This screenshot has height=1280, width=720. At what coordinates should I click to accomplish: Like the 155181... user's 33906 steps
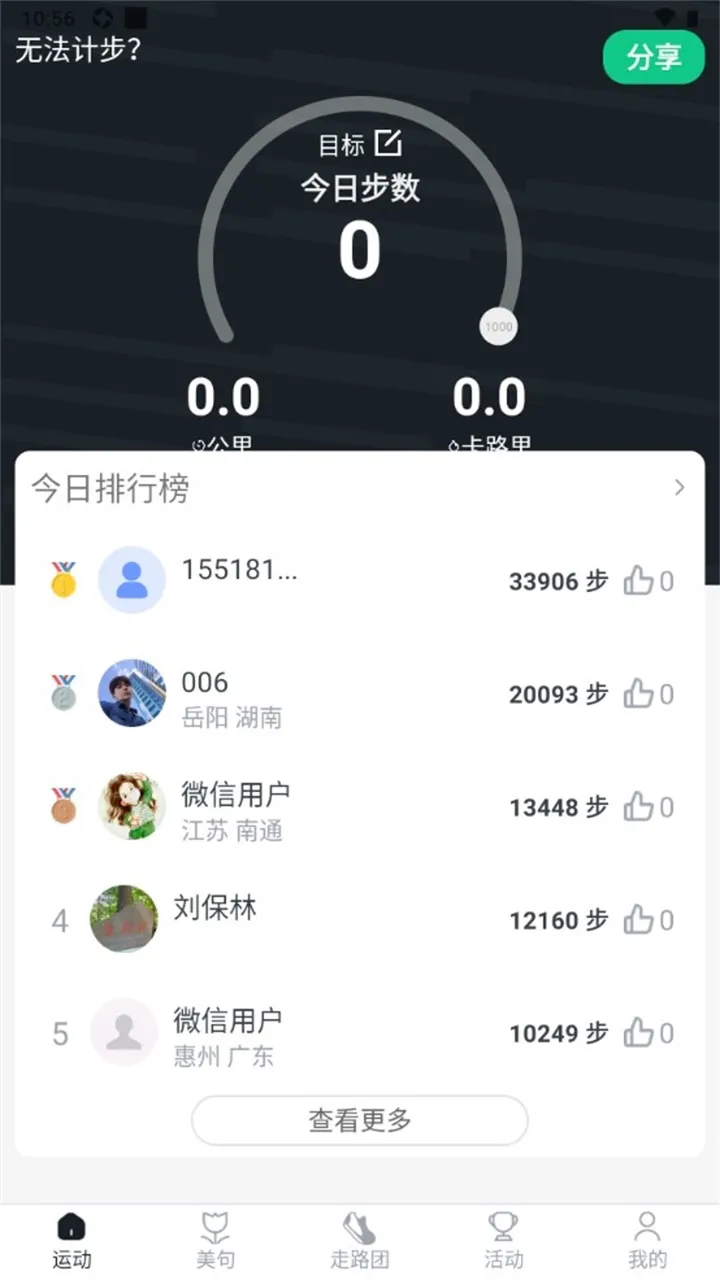point(639,580)
